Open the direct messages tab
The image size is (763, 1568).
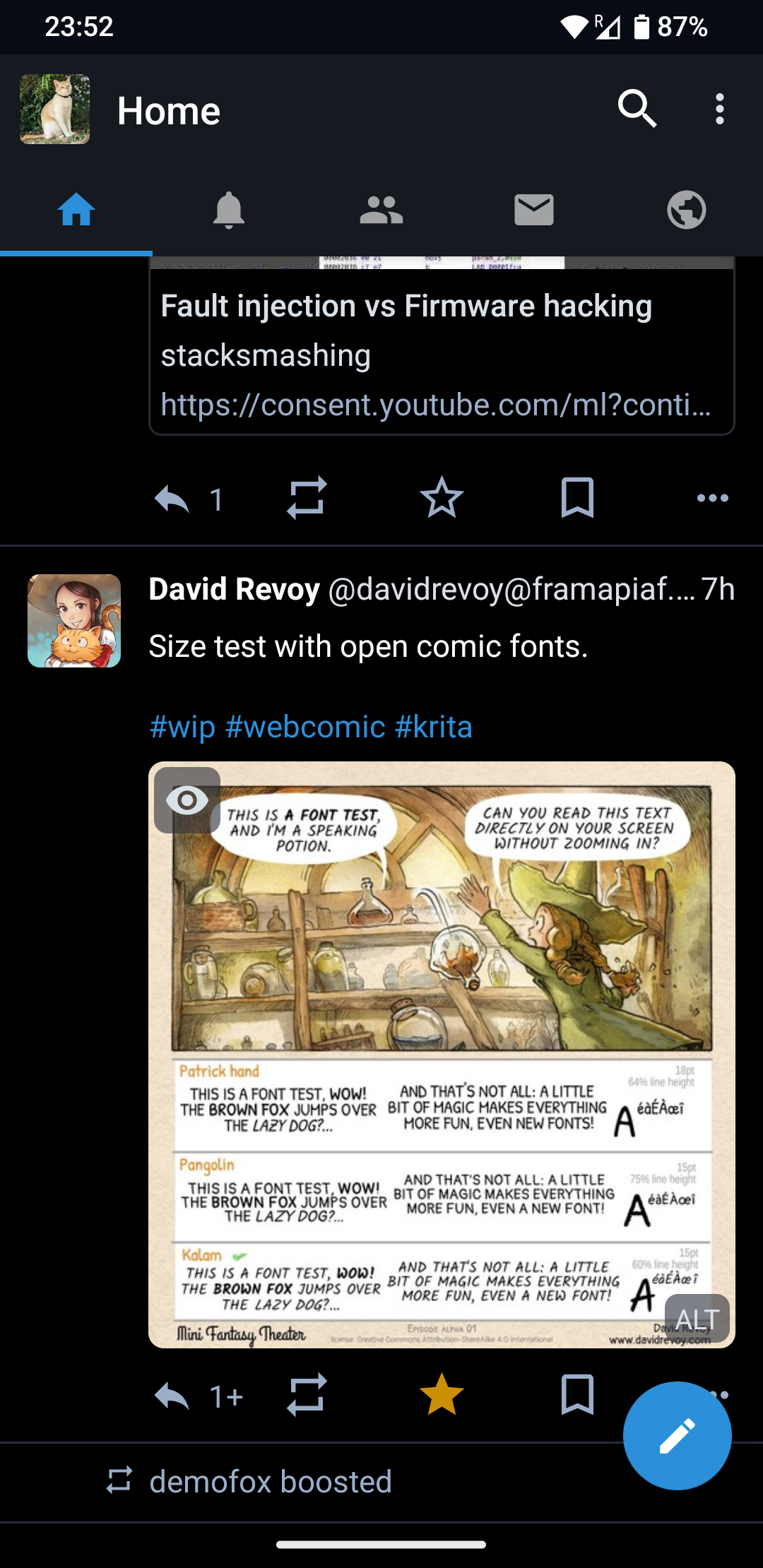click(x=534, y=210)
